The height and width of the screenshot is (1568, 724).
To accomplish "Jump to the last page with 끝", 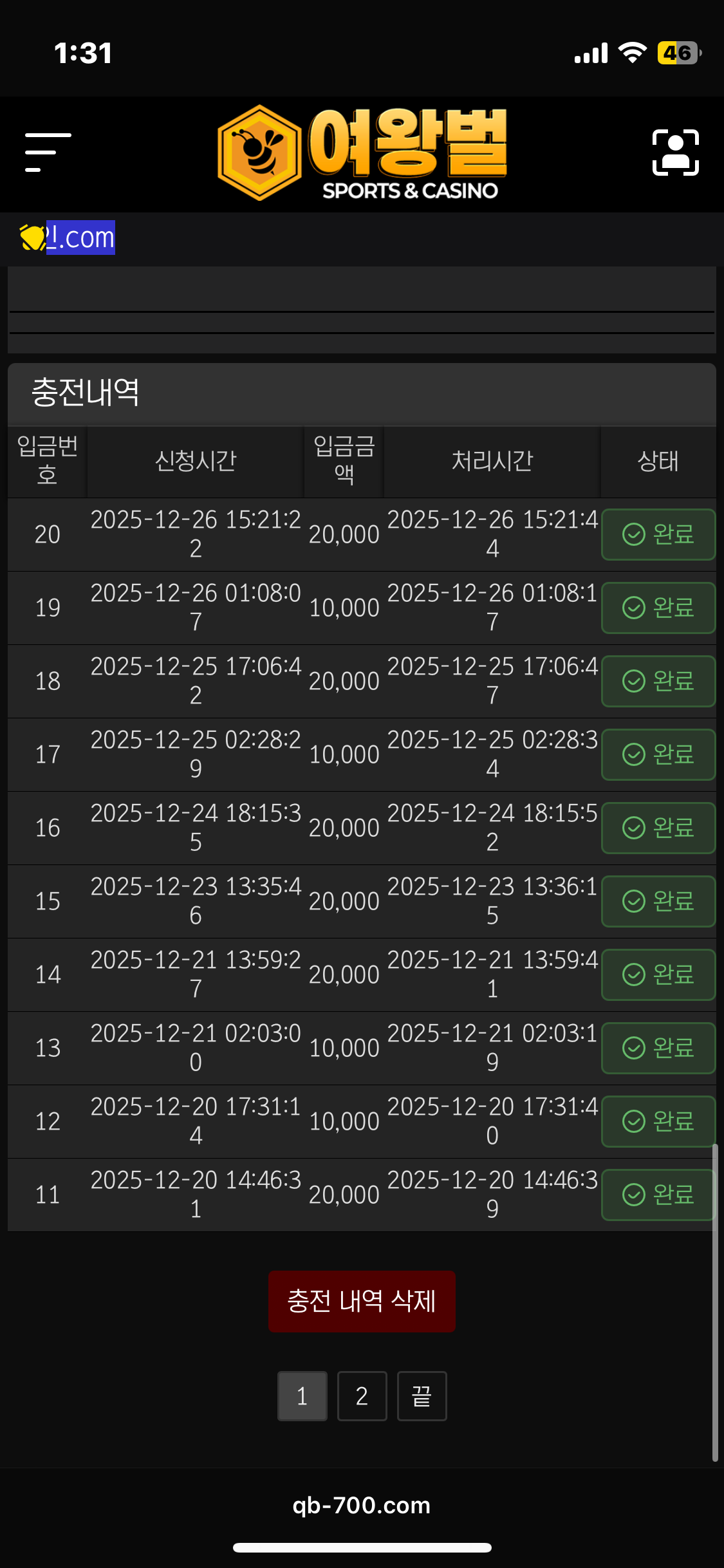I will (x=422, y=1395).
